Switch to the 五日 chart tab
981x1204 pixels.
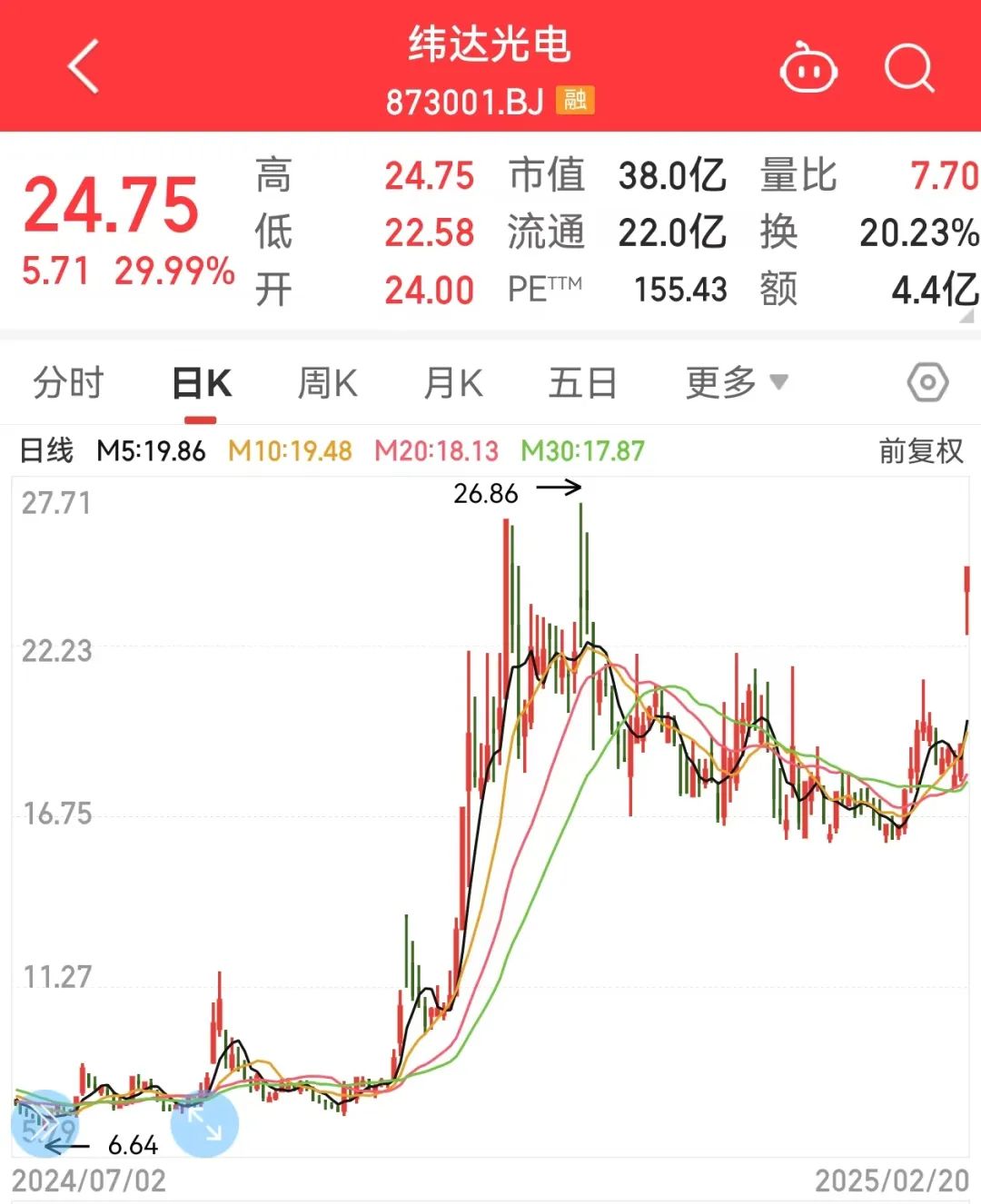582,383
